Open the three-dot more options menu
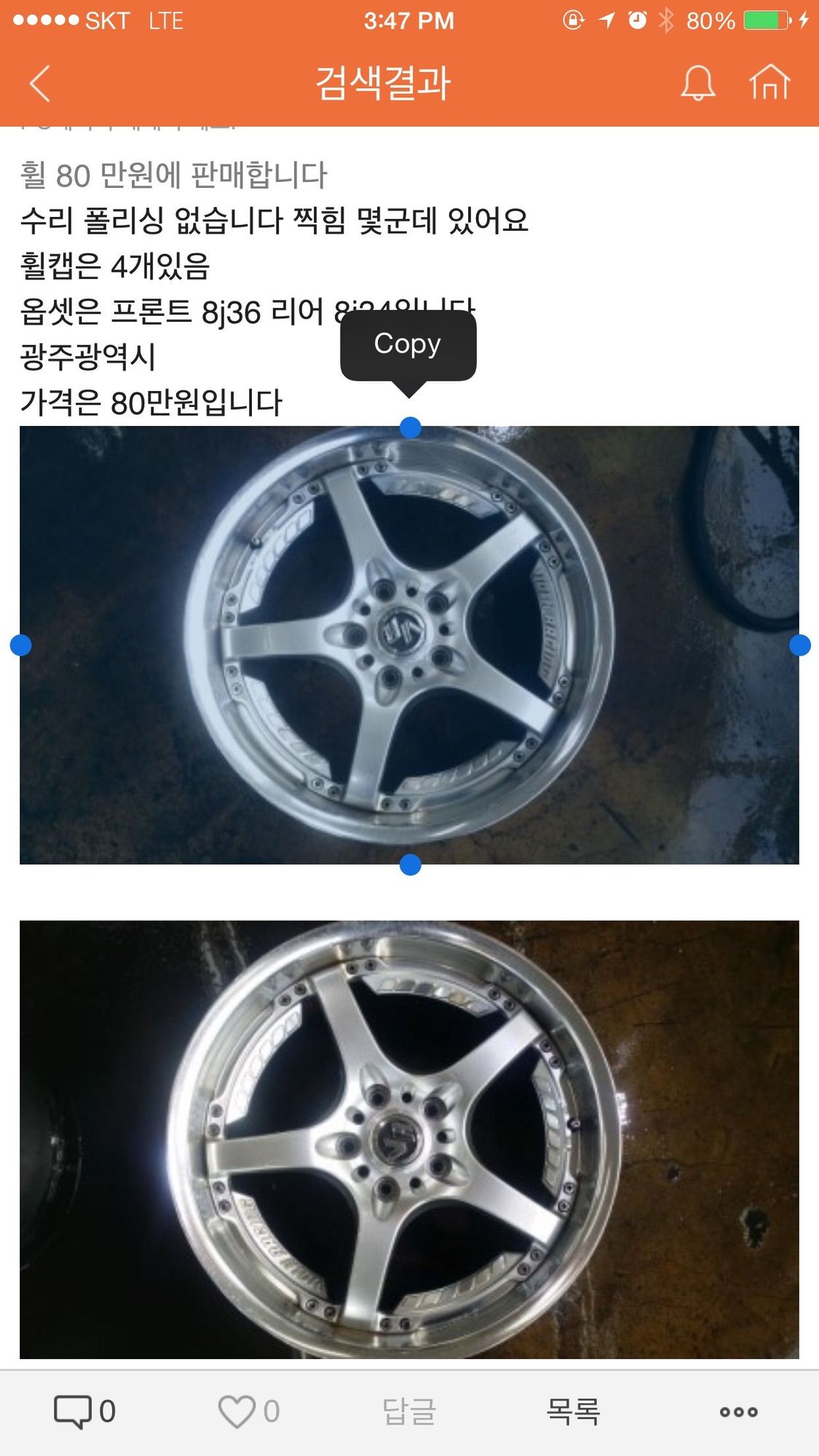Screen dimensions: 819x1456 (x=738, y=1412)
